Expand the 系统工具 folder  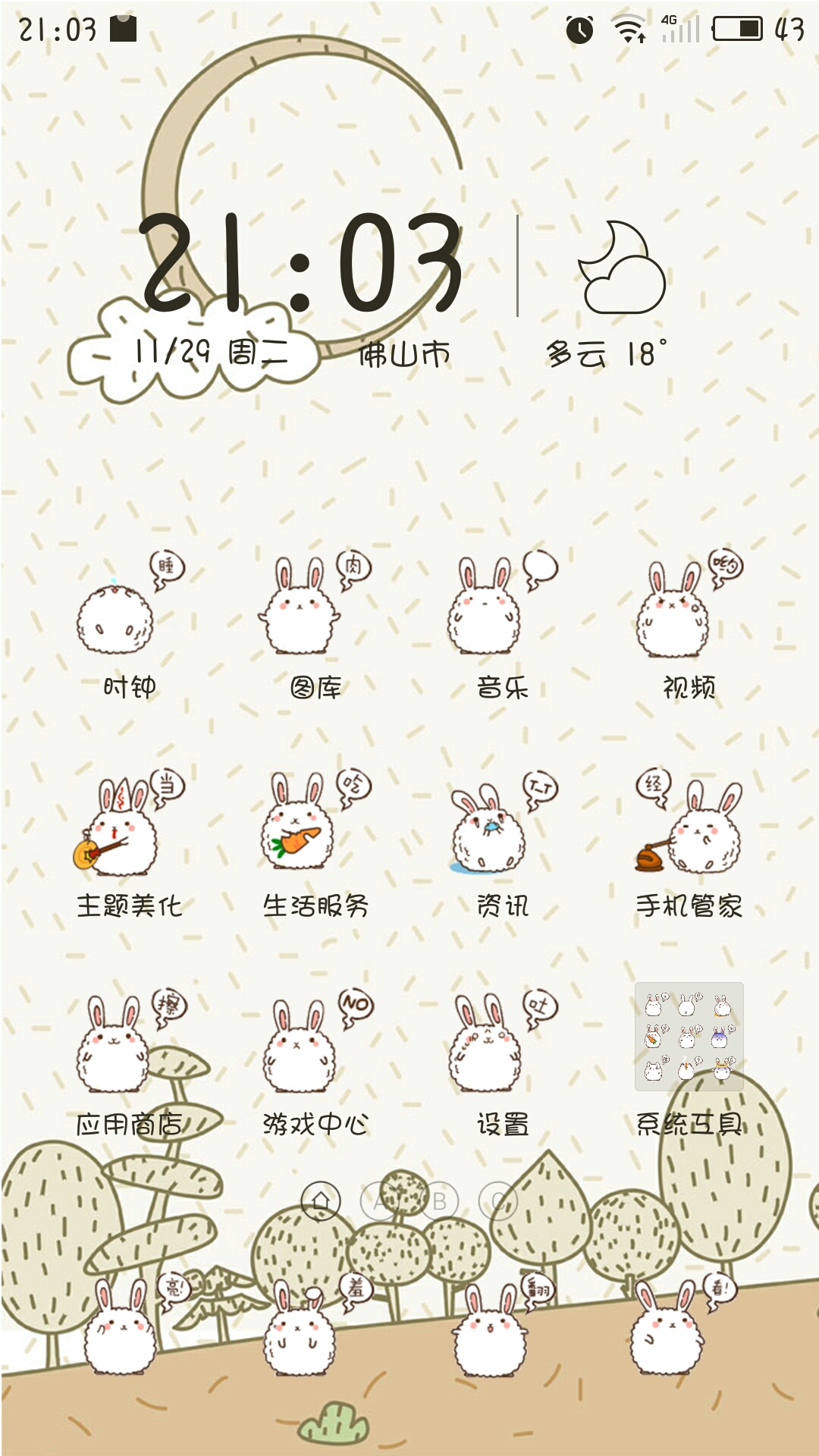tap(688, 1037)
